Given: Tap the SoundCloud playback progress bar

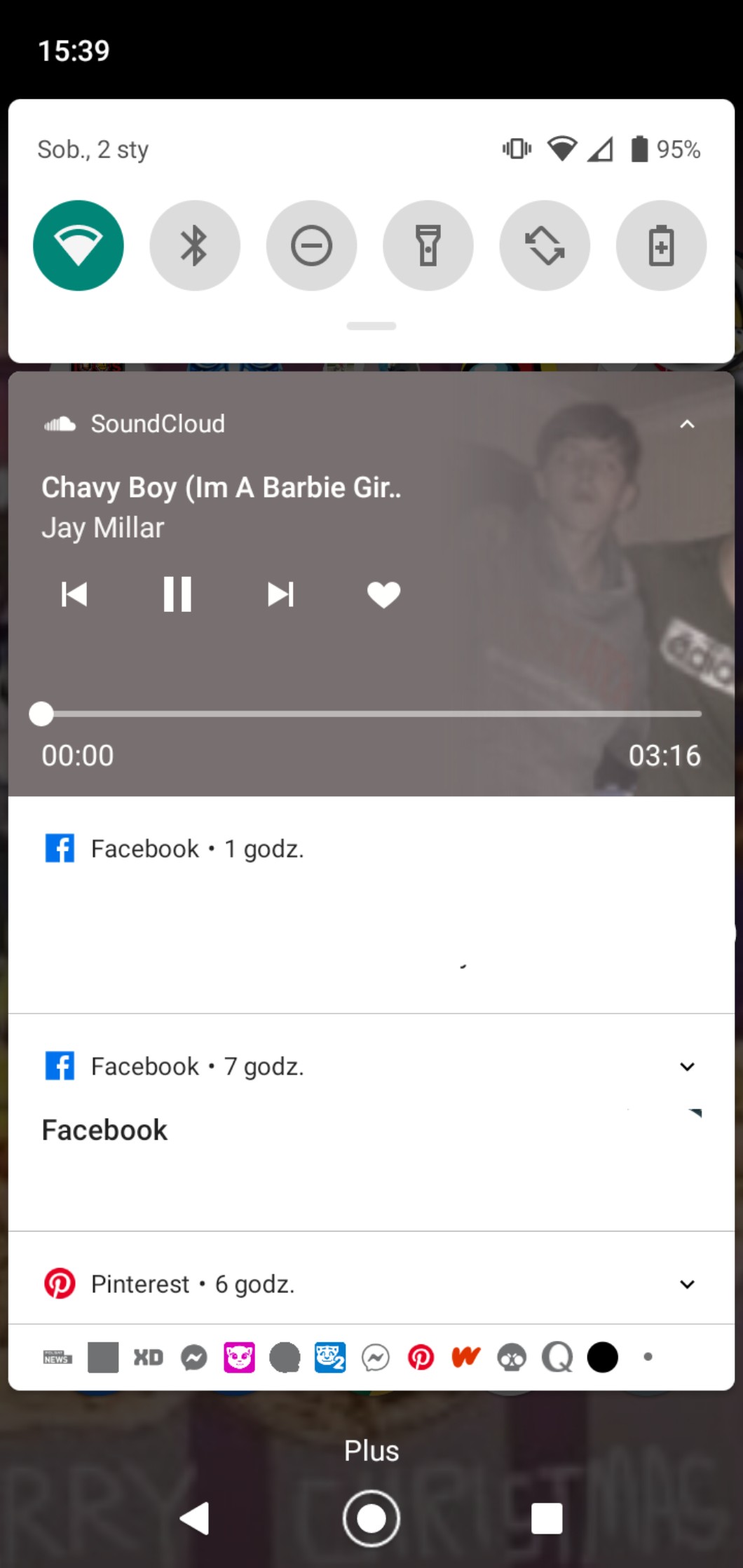Looking at the screenshot, I should [x=371, y=714].
